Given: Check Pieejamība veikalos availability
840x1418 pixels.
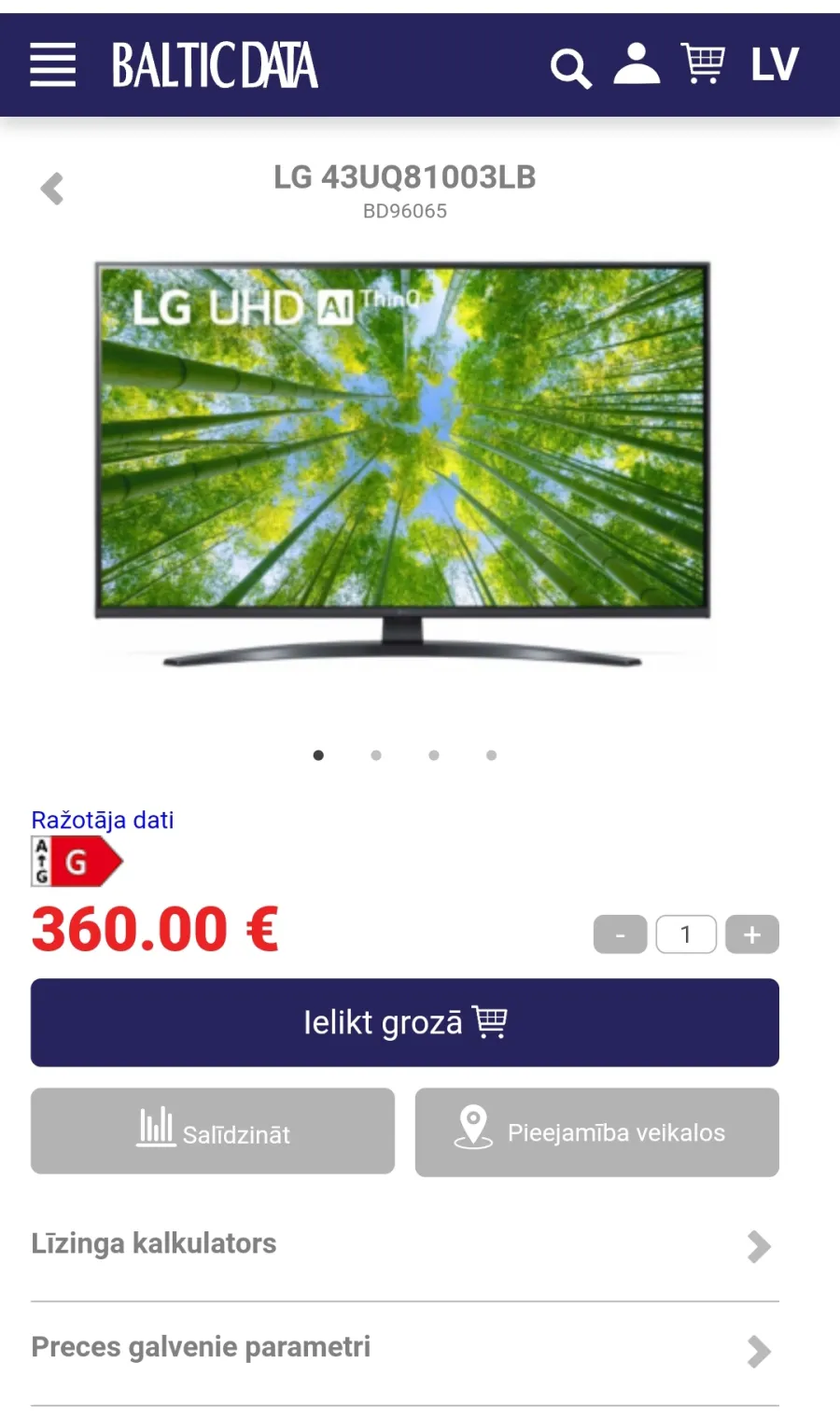Looking at the screenshot, I should (597, 1131).
